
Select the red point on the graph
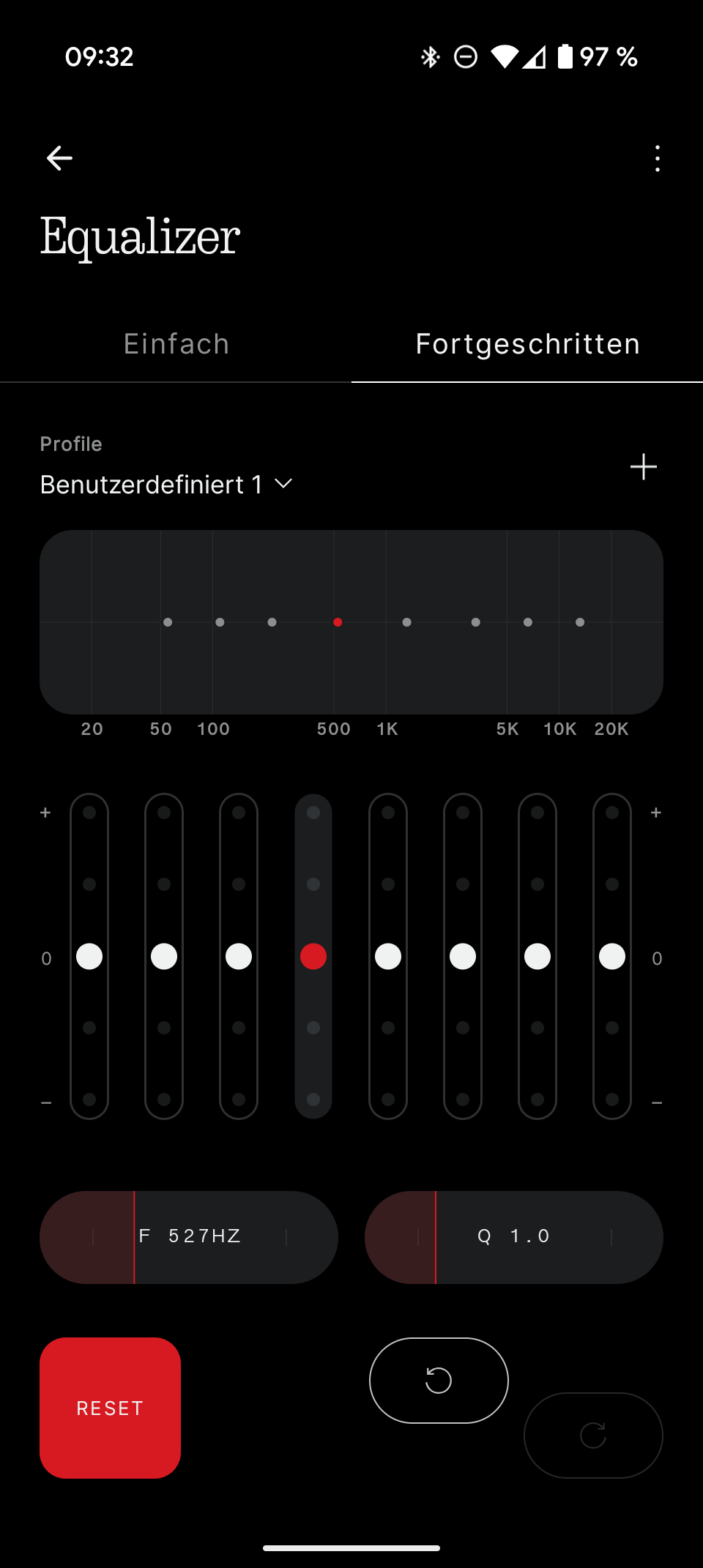pyautogui.click(x=338, y=622)
